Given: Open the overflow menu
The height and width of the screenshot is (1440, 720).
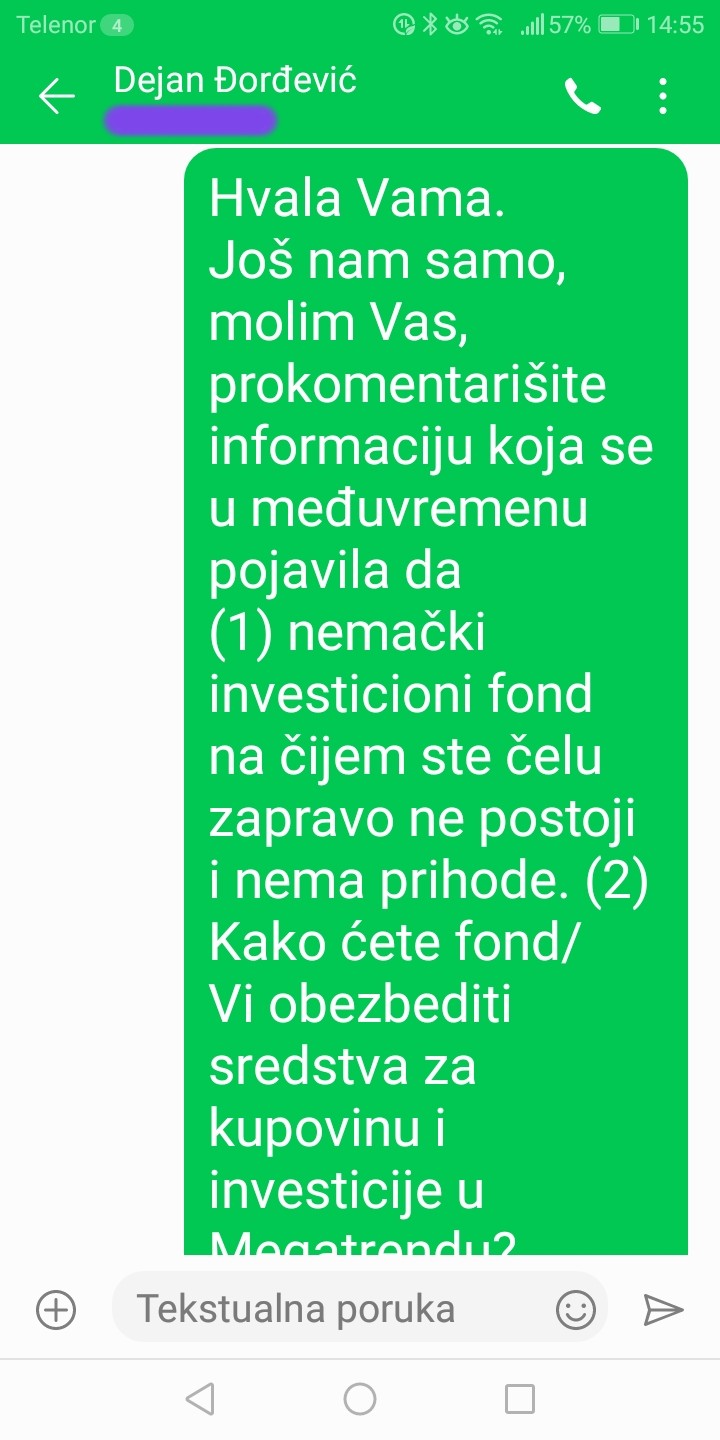Looking at the screenshot, I should pyautogui.click(x=663, y=96).
